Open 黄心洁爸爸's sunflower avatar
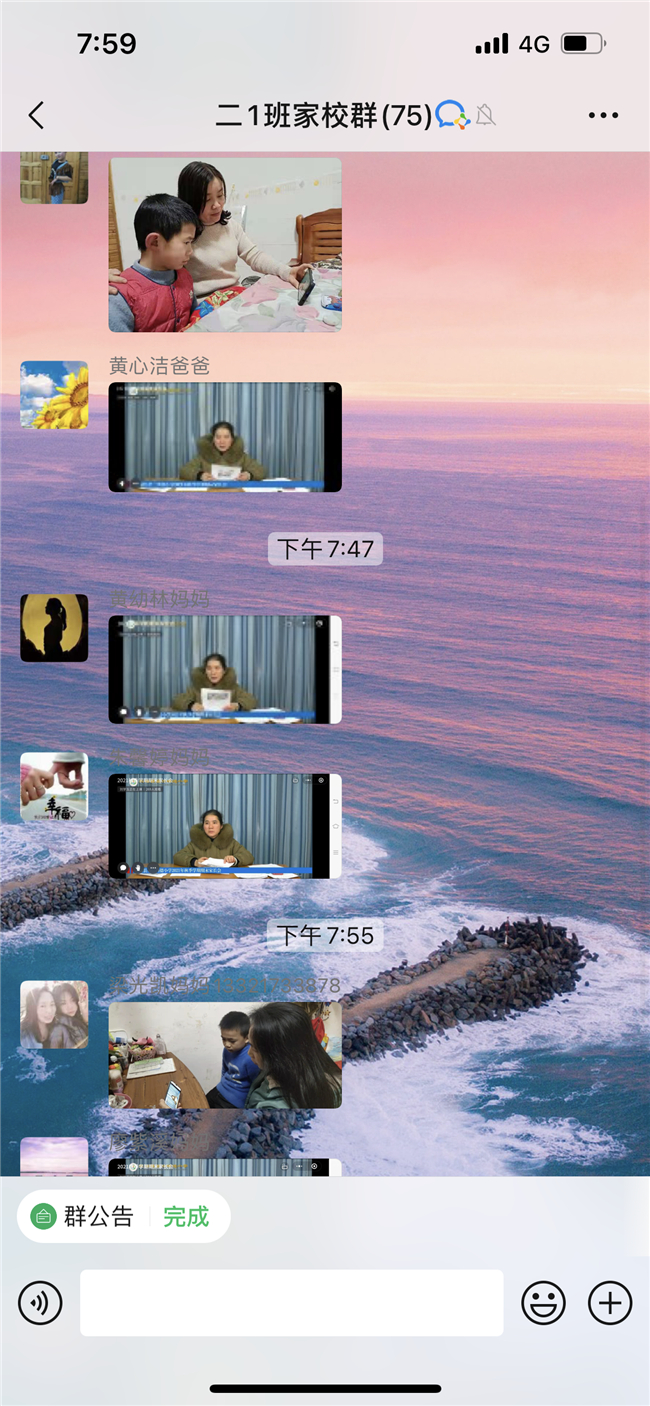 [x=54, y=395]
